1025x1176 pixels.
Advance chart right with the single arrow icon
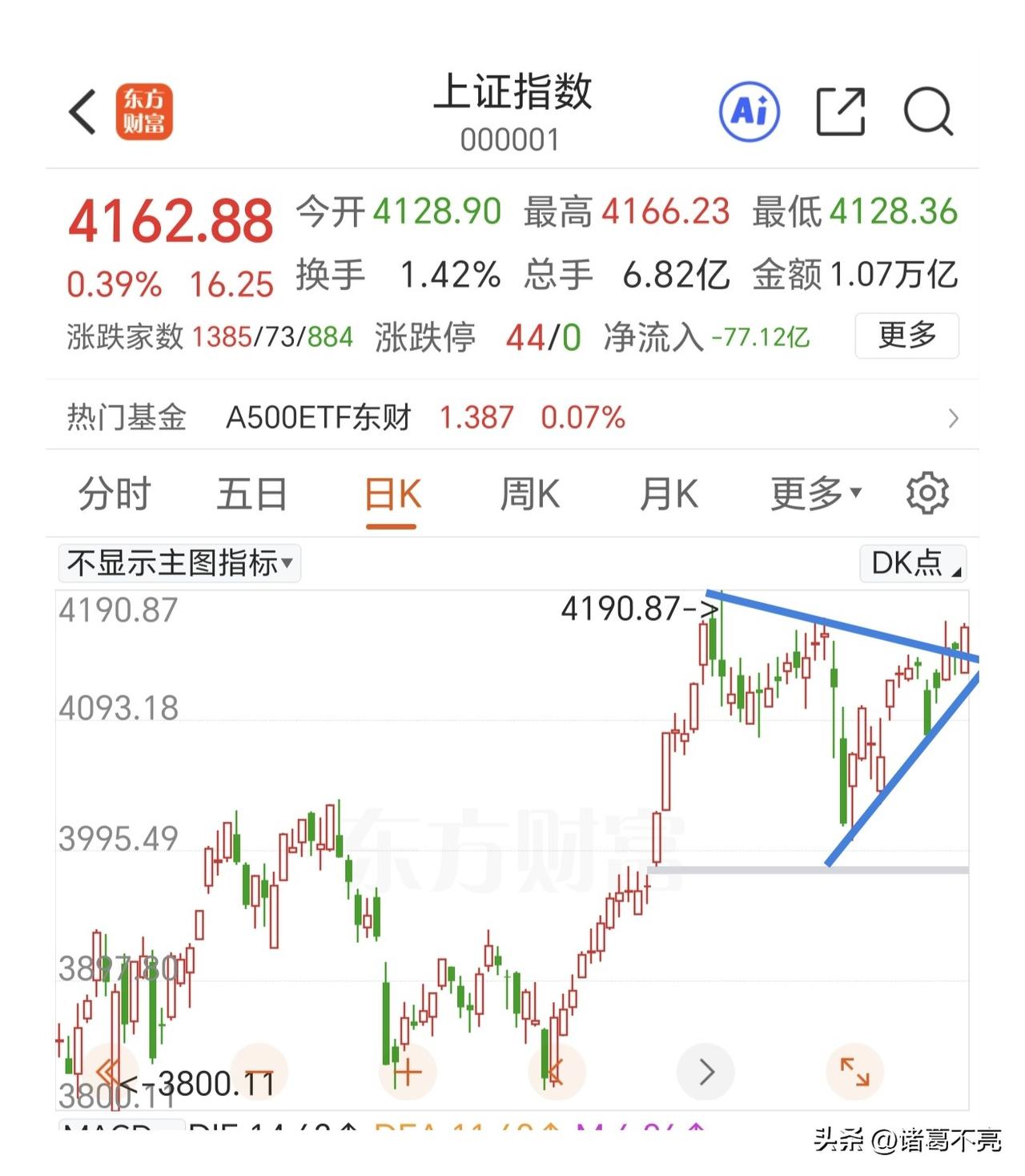coord(705,1070)
